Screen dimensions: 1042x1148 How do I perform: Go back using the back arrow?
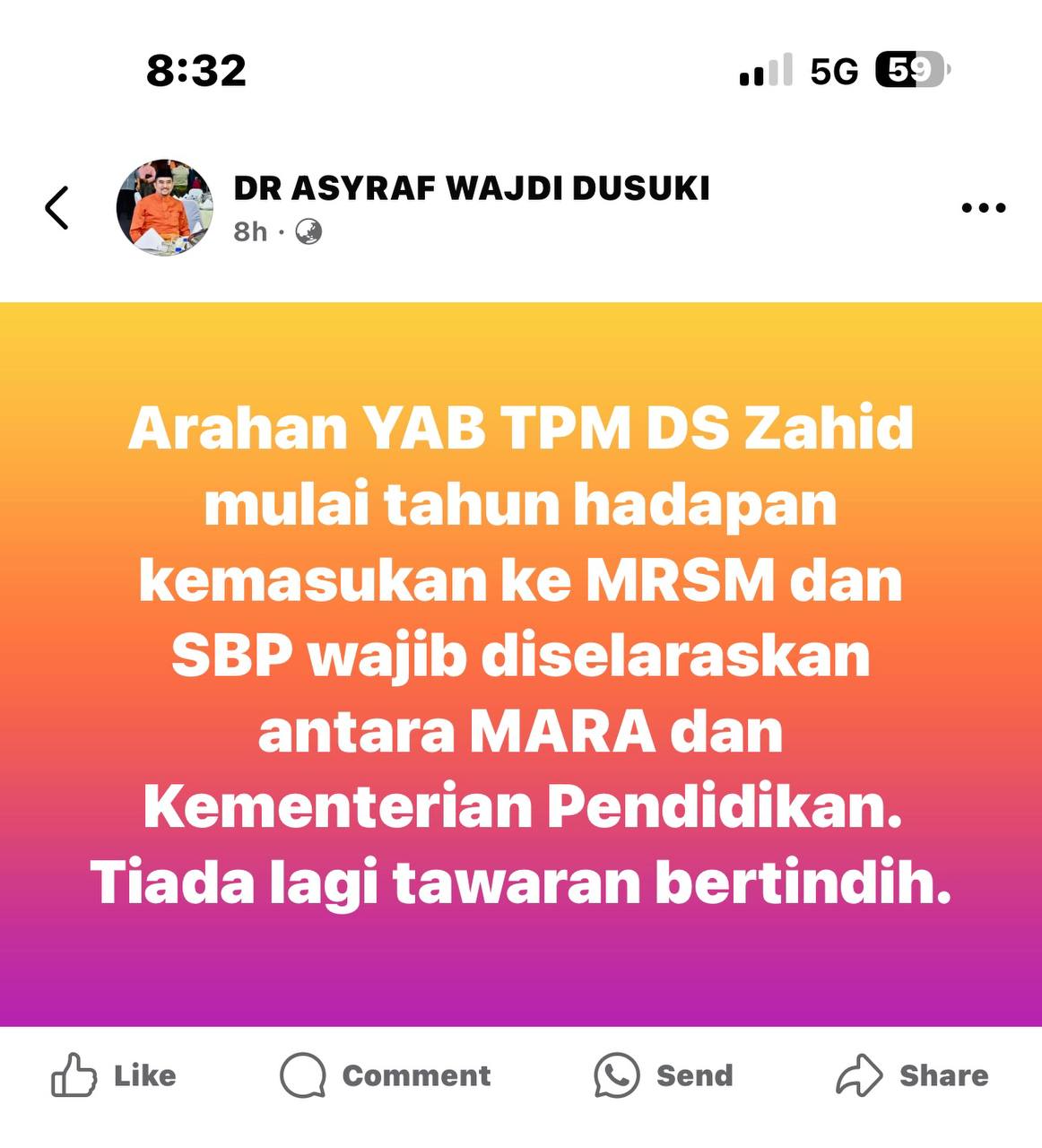pos(57,208)
